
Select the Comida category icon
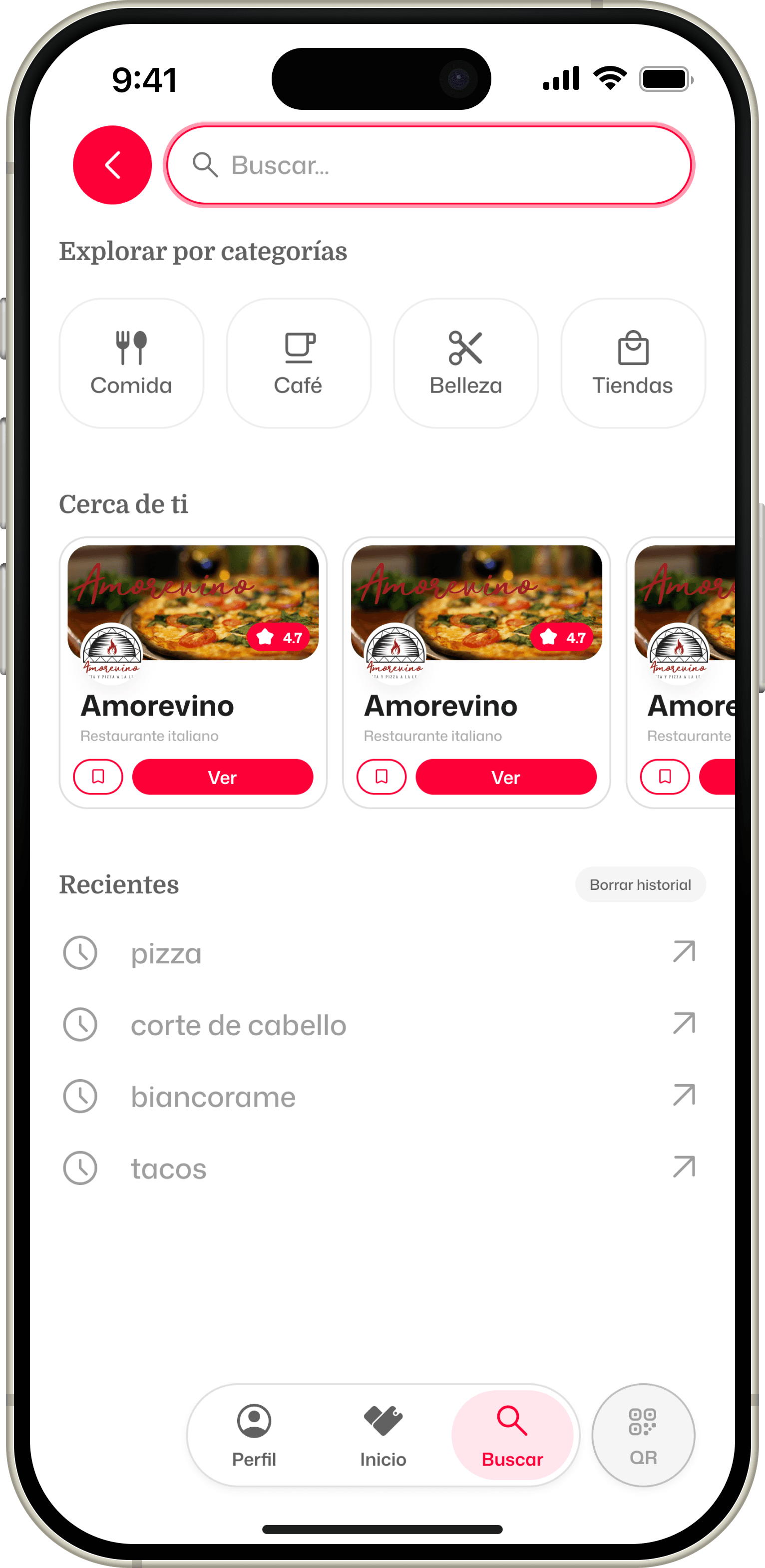[x=131, y=349]
